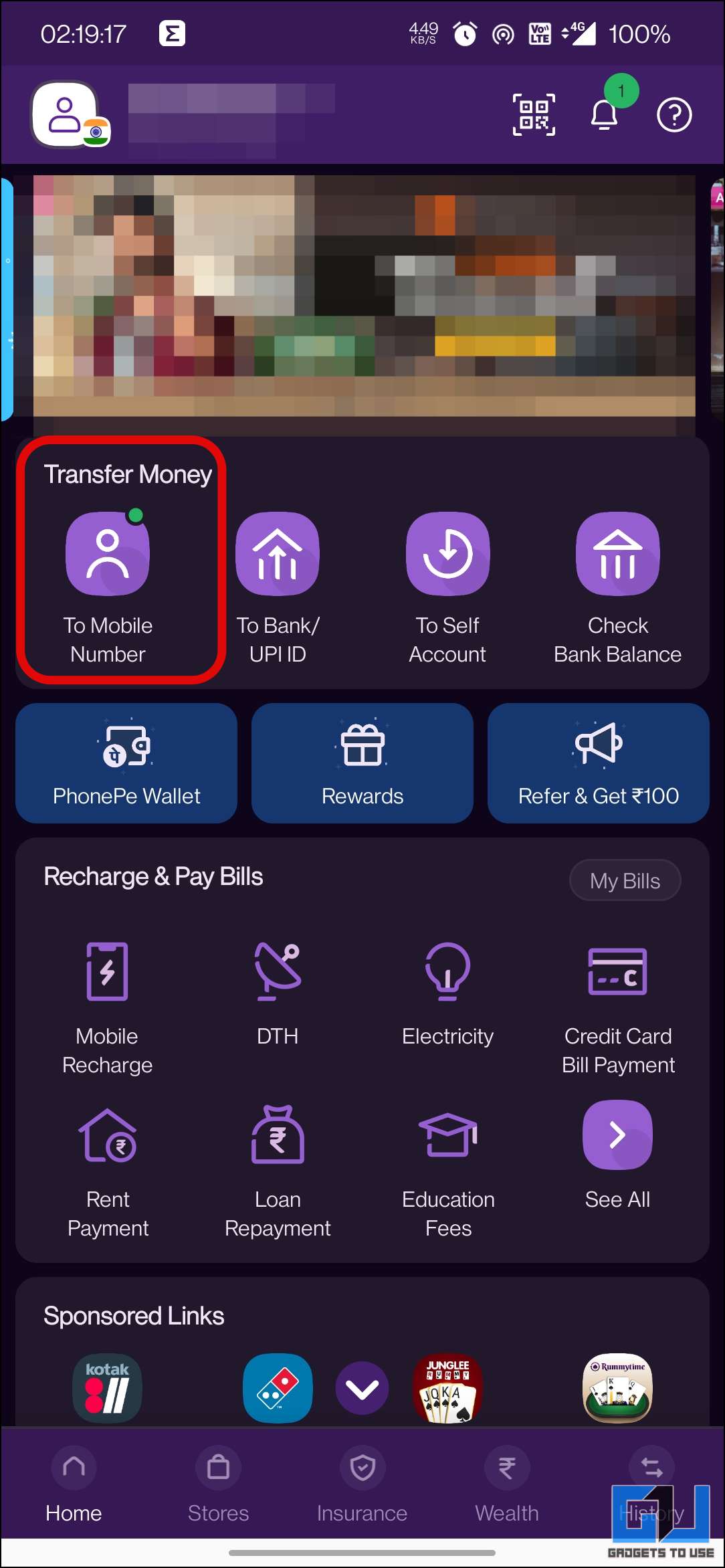Tap See All recharge services arrow
The image size is (725, 1568).
click(x=617, y=1135)
